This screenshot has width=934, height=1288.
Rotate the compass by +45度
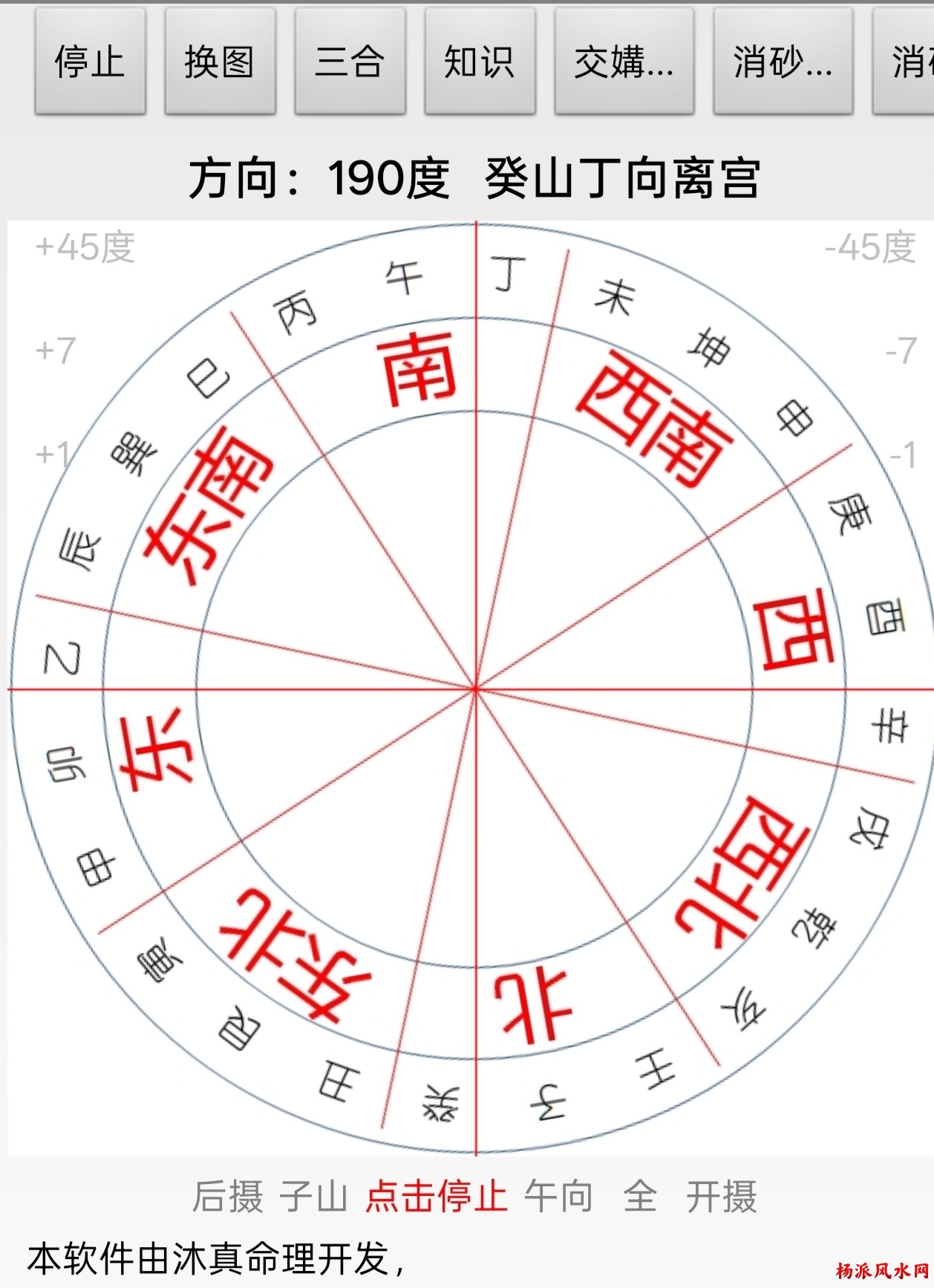click(85, 247)
